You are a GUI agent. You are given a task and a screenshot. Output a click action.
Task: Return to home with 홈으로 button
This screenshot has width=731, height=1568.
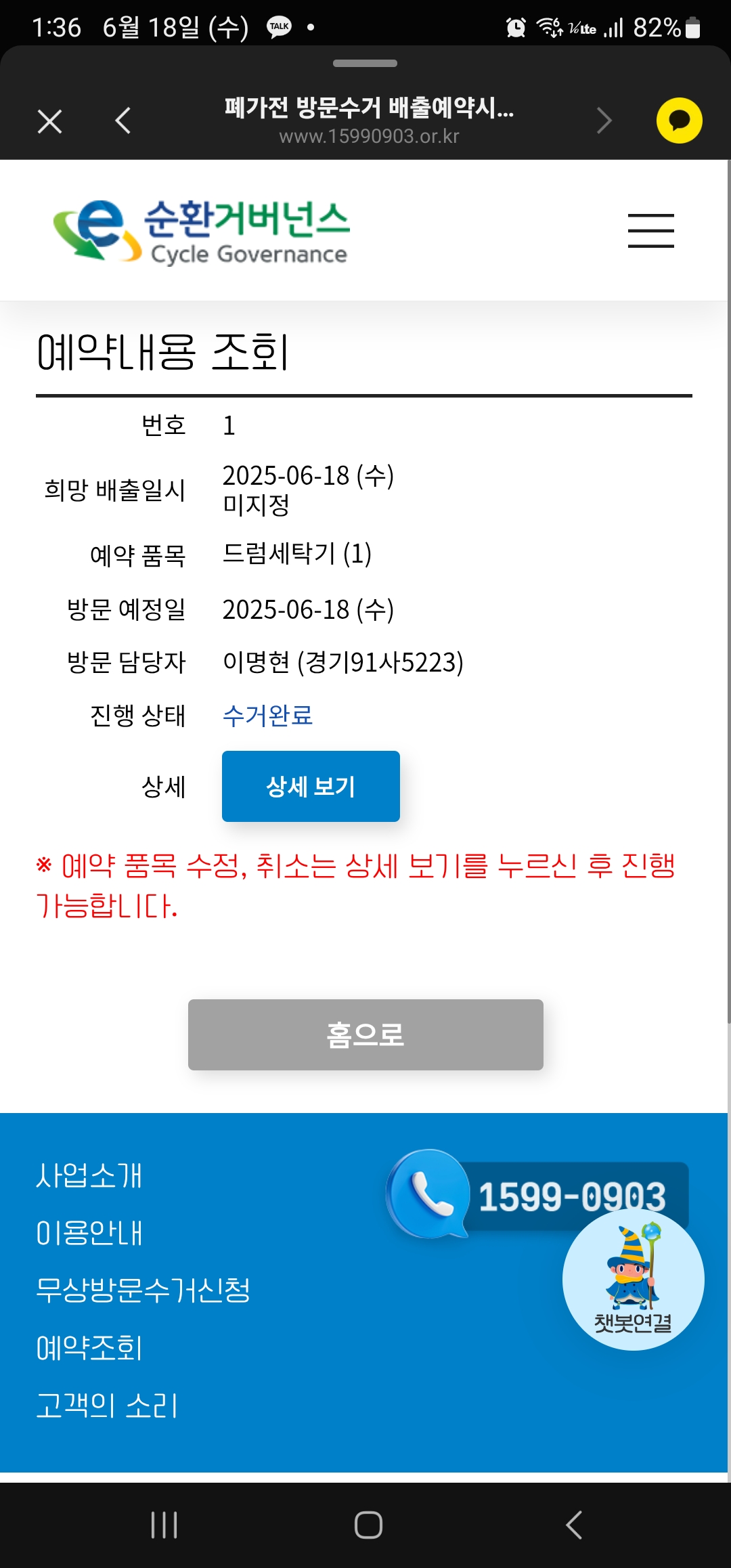(365, 1035)
